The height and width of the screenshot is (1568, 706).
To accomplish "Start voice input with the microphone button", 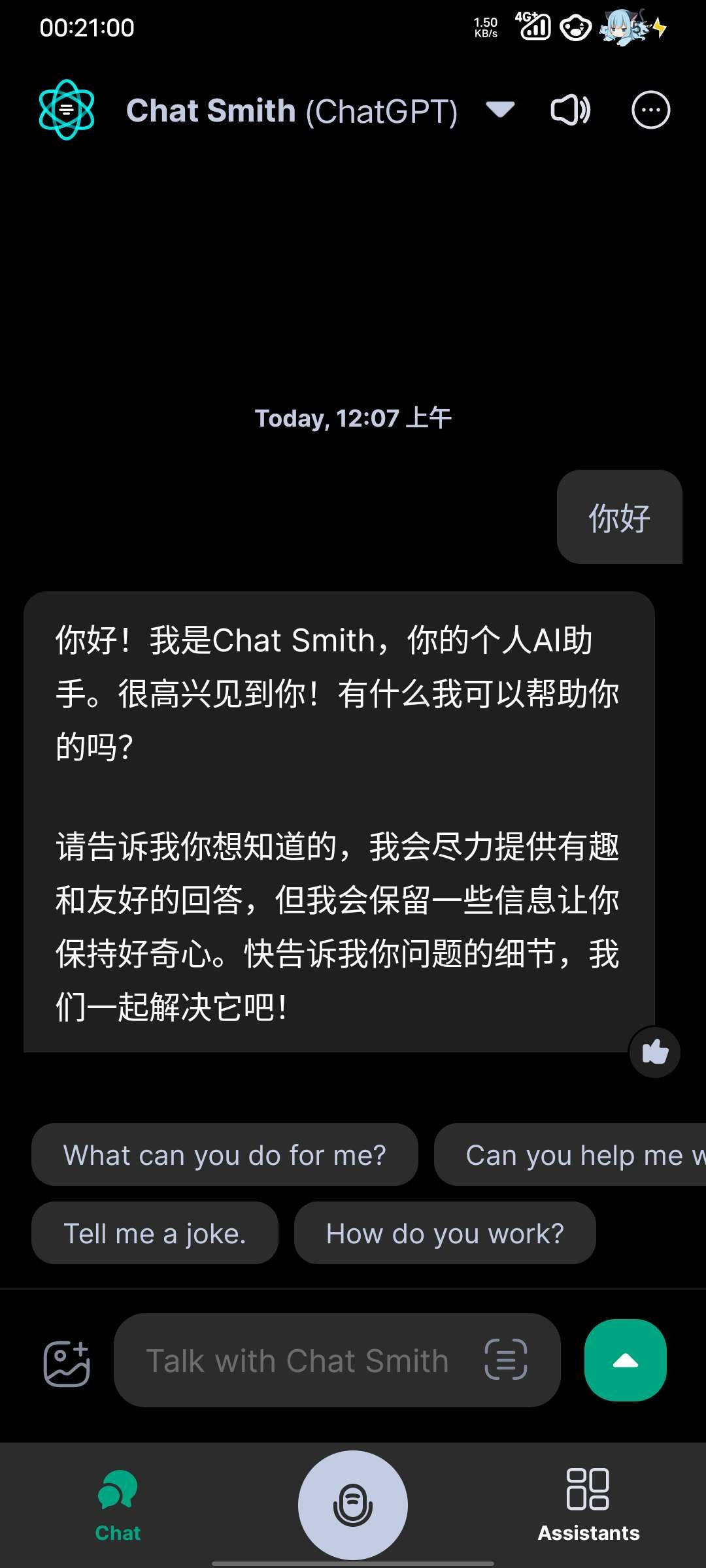I will (x=353, y=1505).
